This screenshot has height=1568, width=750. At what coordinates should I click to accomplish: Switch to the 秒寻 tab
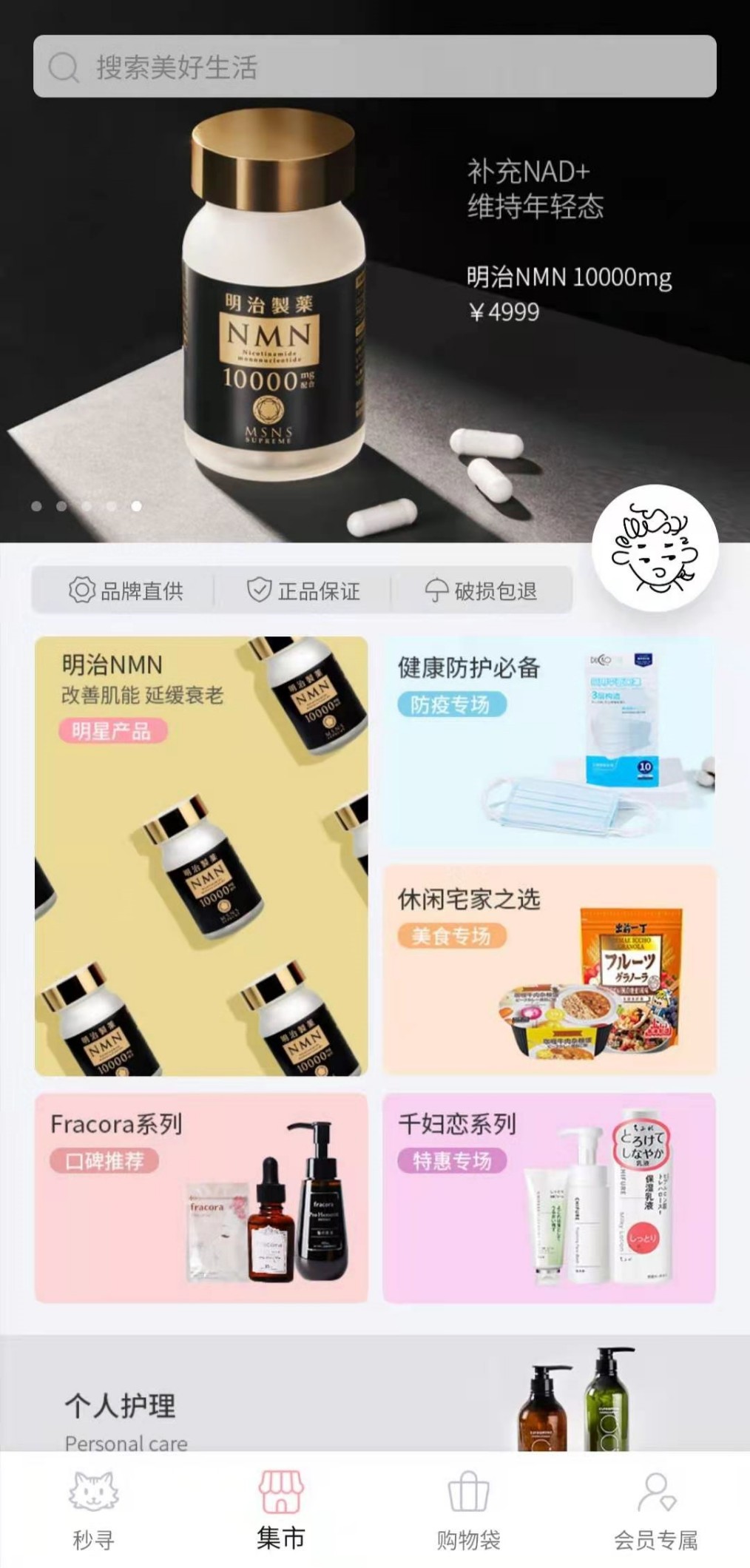[x=94, y=1510]
